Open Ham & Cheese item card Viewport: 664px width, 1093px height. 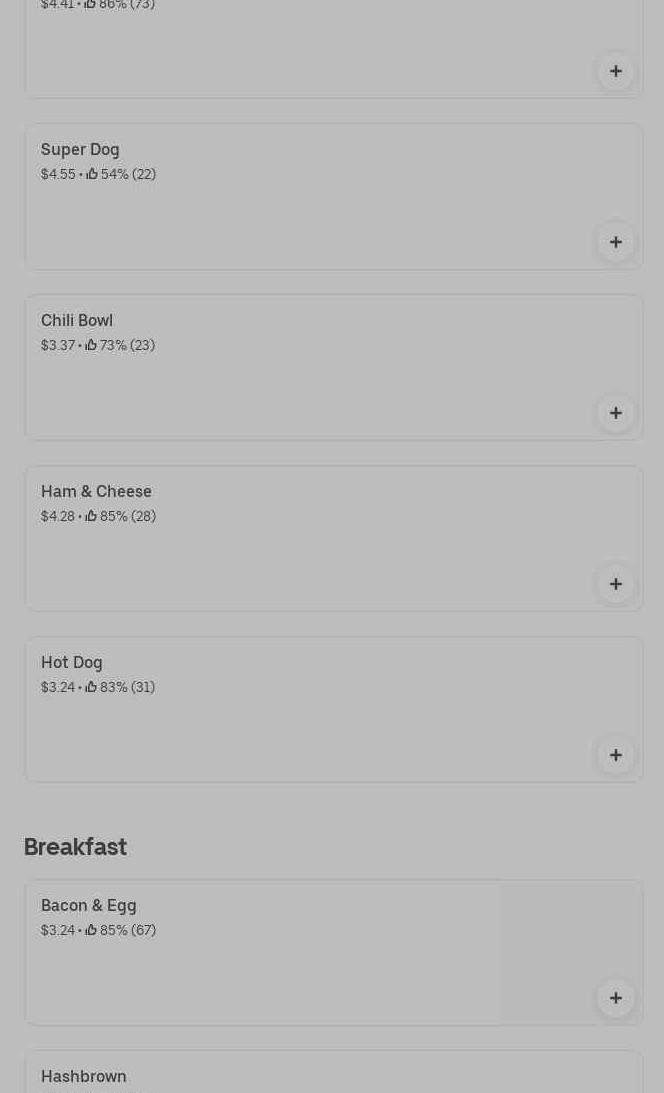(300, 539)
